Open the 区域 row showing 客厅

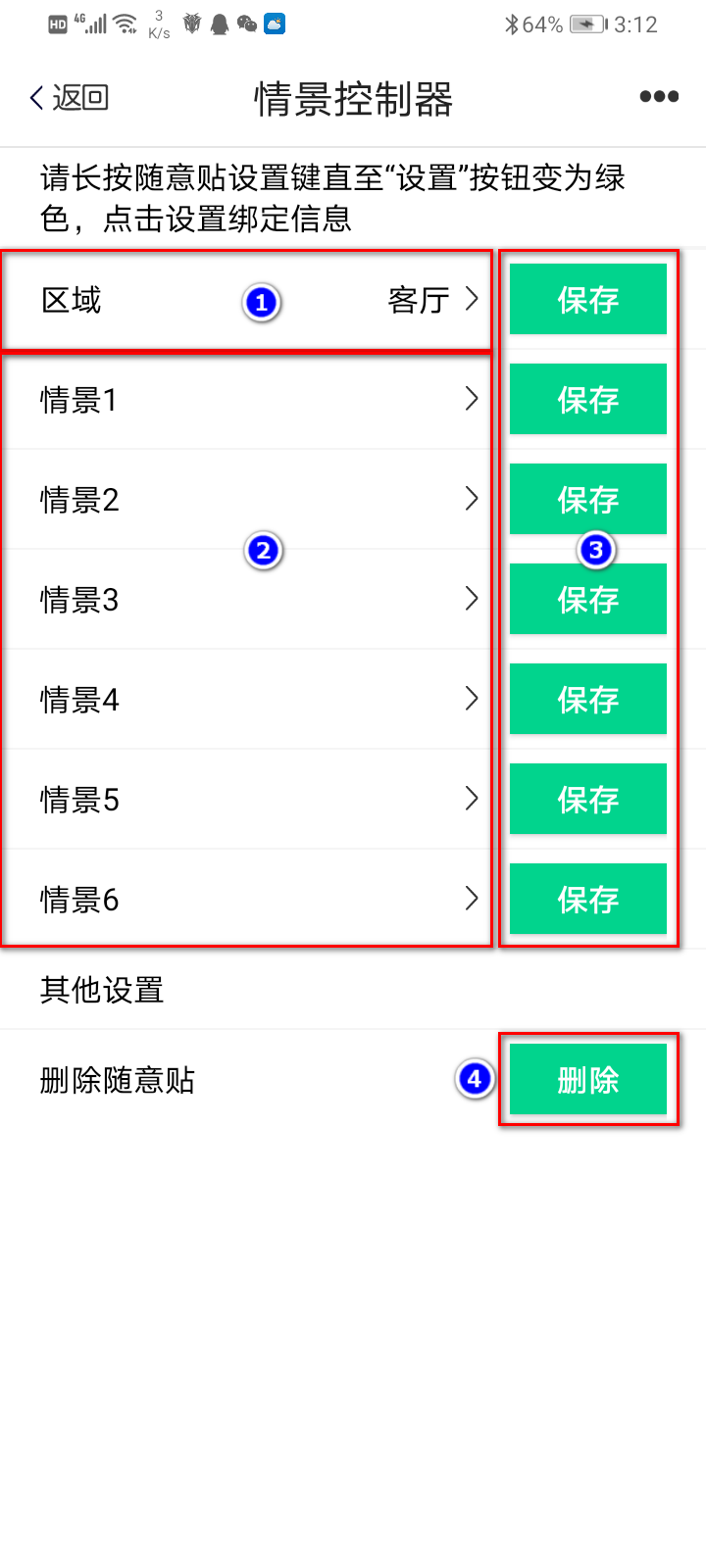click(245, 300)
